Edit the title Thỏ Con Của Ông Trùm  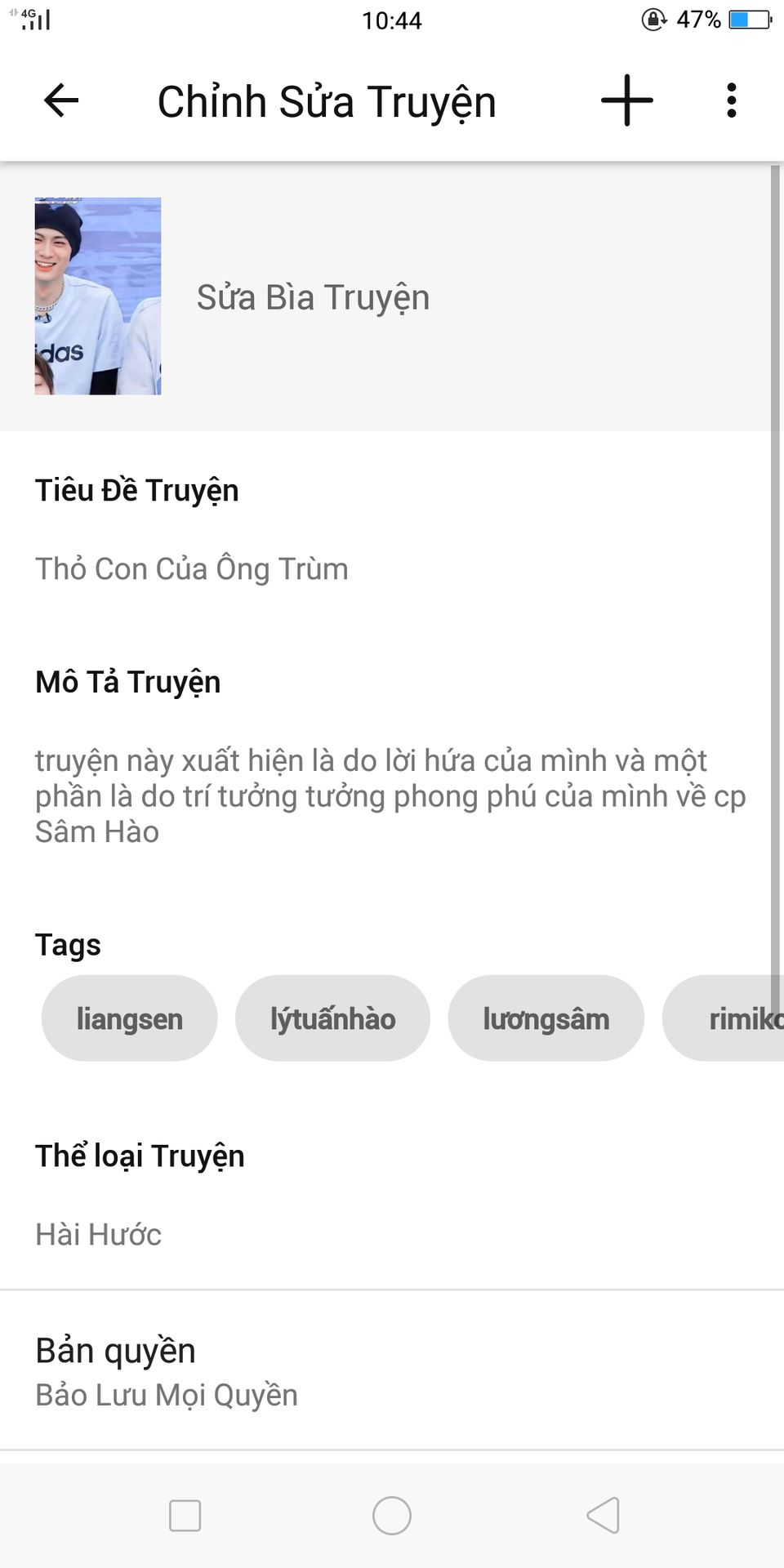point(192,568)
